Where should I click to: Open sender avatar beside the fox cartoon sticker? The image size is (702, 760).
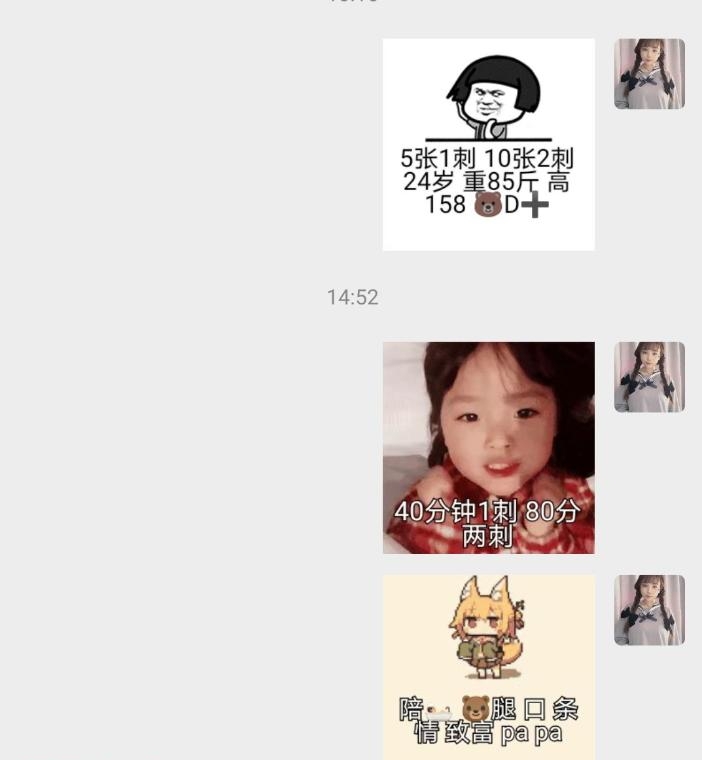coord(649,610)
